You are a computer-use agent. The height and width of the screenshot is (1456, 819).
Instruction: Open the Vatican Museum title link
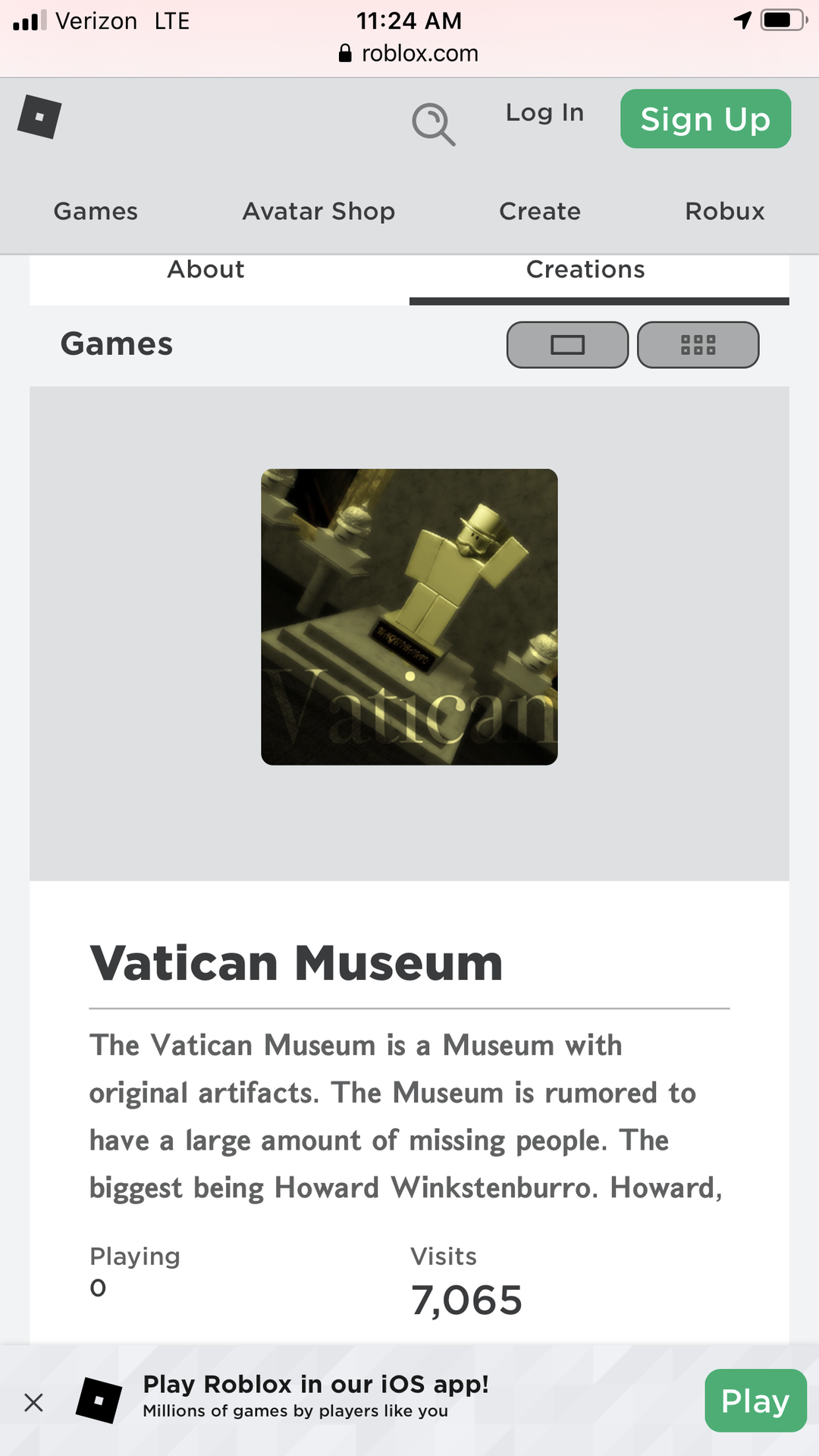[296, 964]
